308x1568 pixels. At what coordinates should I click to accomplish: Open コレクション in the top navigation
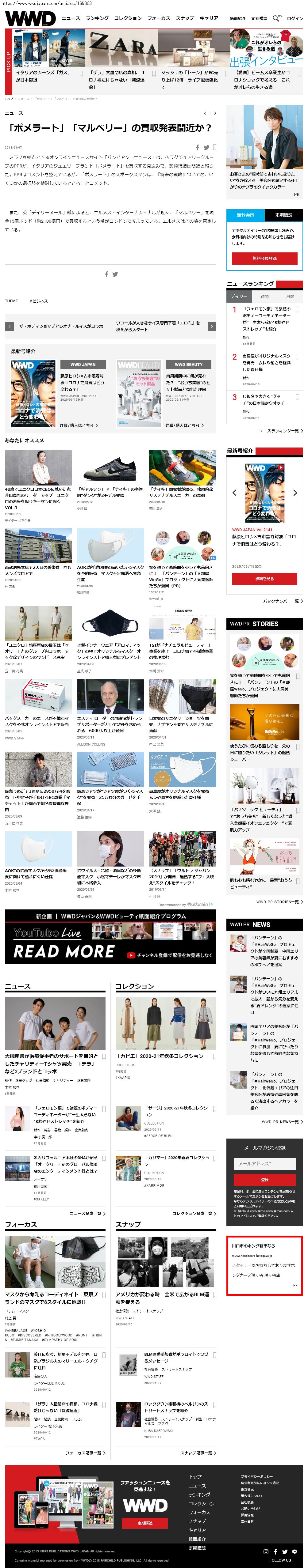[x=128, y=18]
